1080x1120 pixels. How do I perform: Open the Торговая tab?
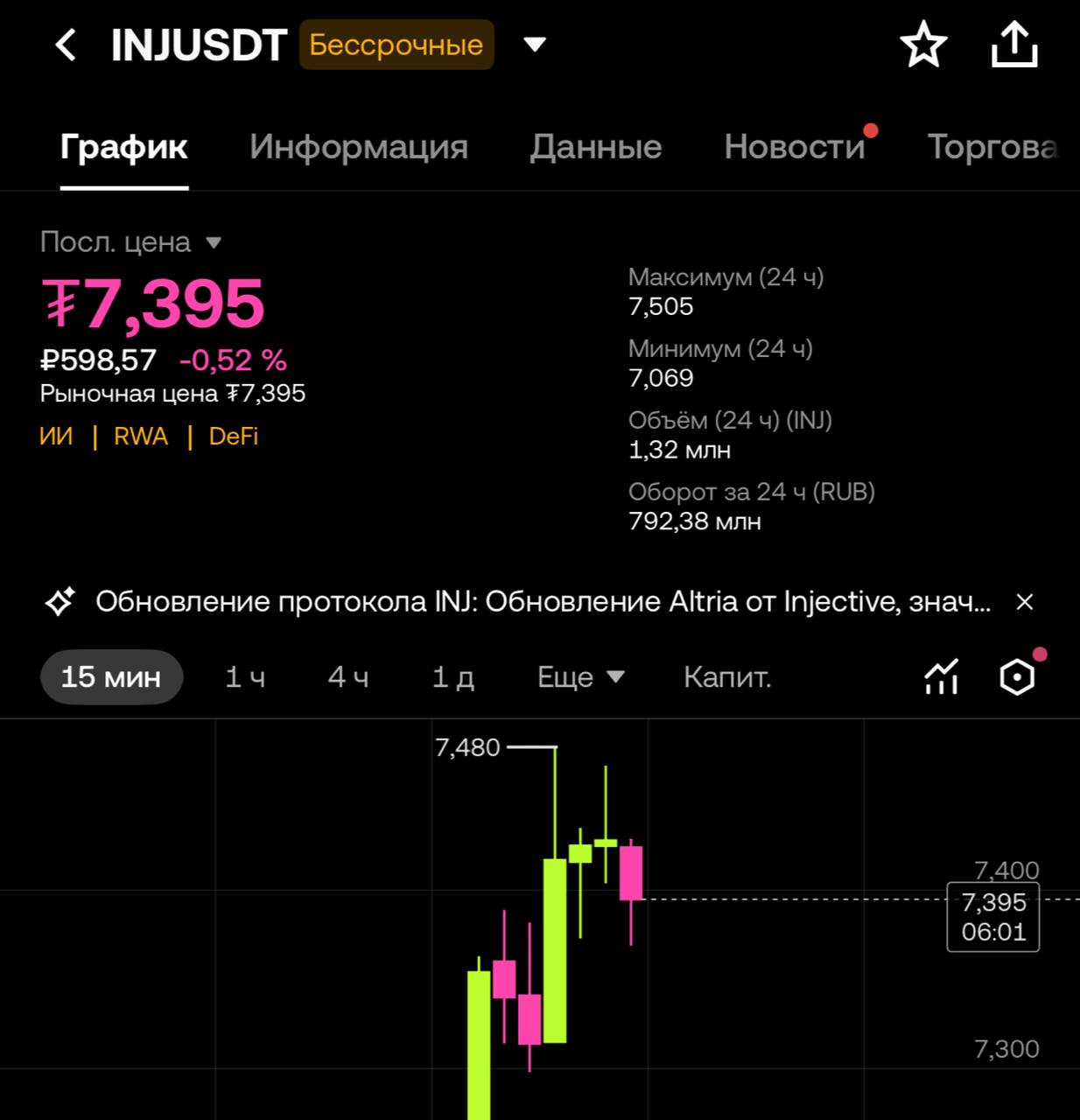pyautogui.click(x=992, y=147)
